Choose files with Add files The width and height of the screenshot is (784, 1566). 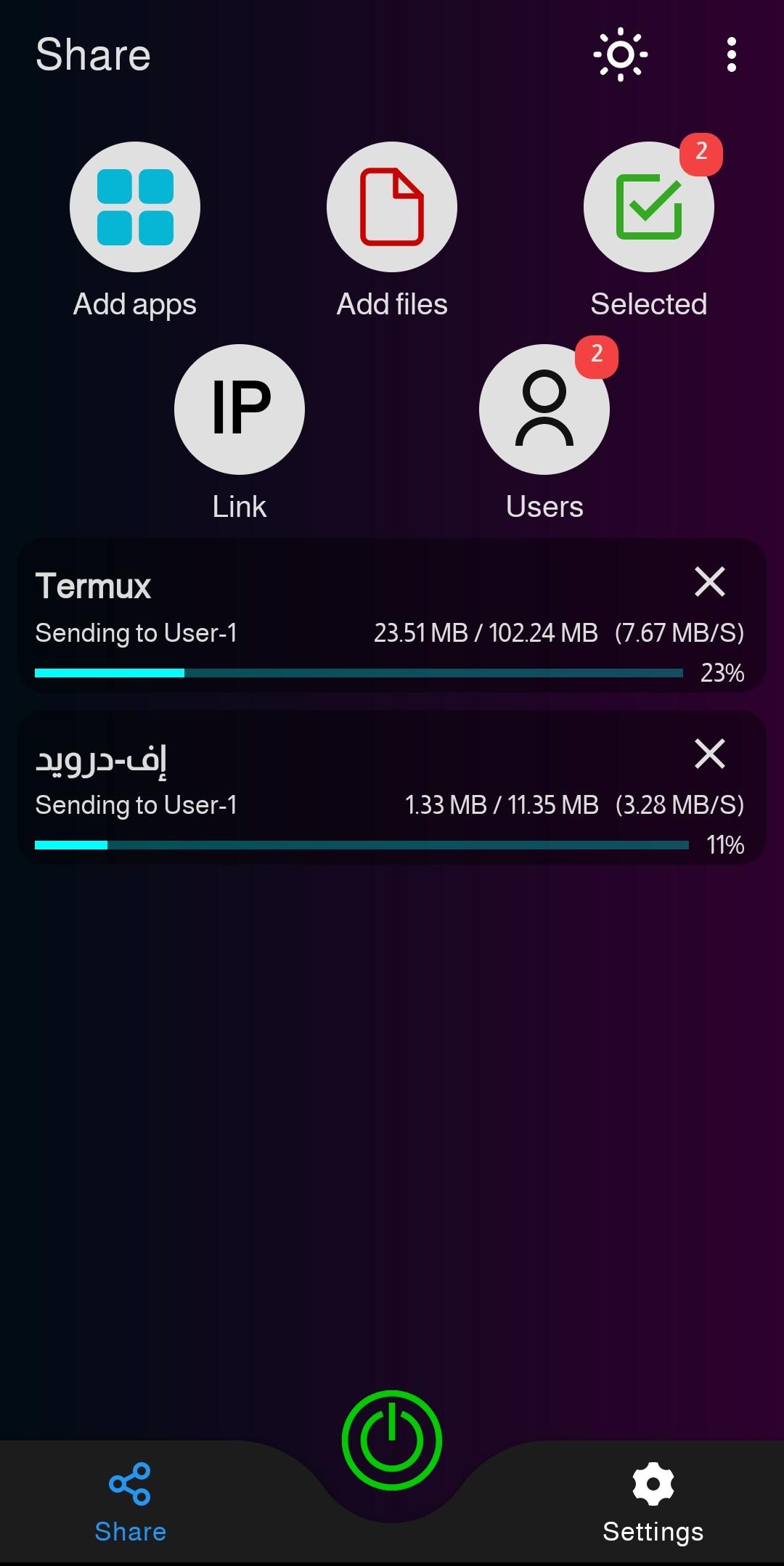(392, 208)
